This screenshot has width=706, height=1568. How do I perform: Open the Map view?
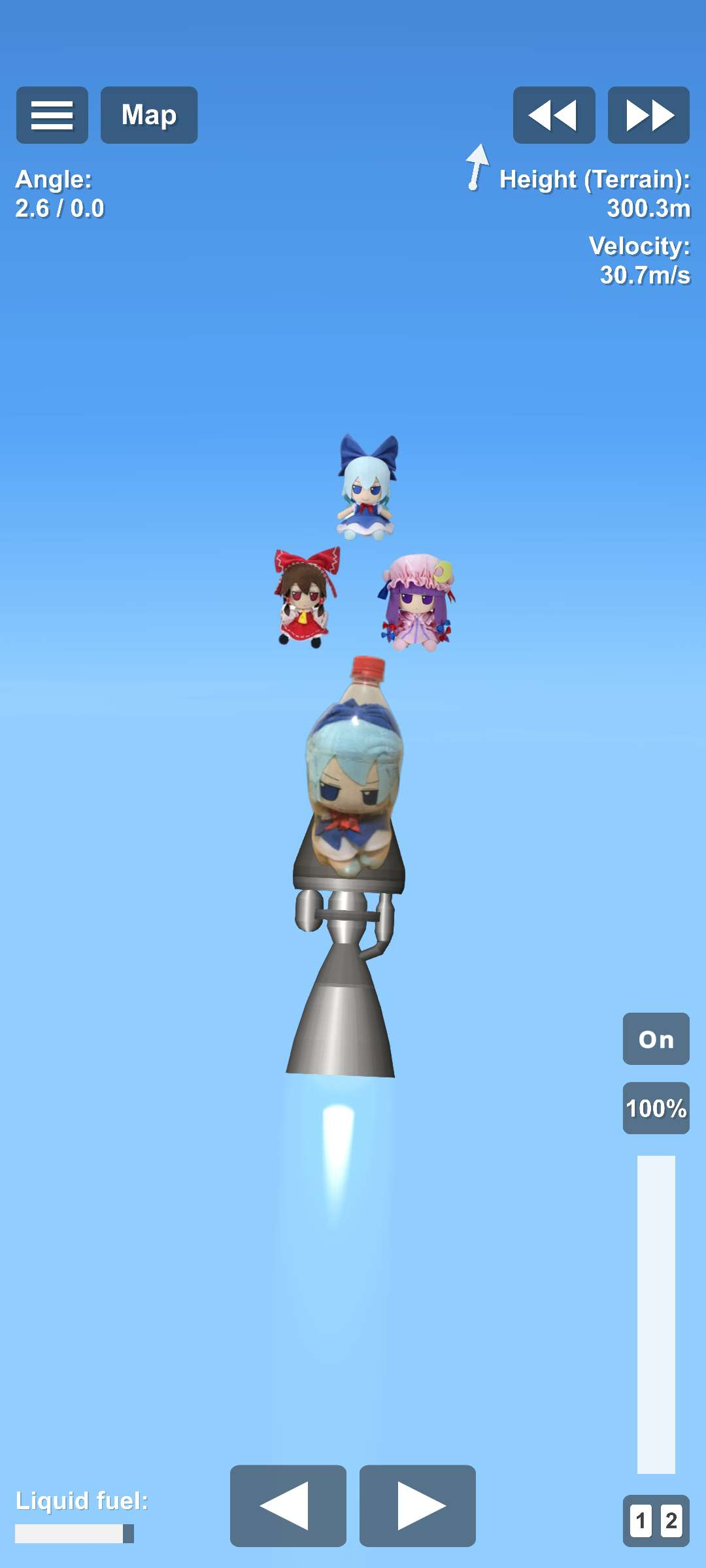pyautogui.click(x=149, y=115)
